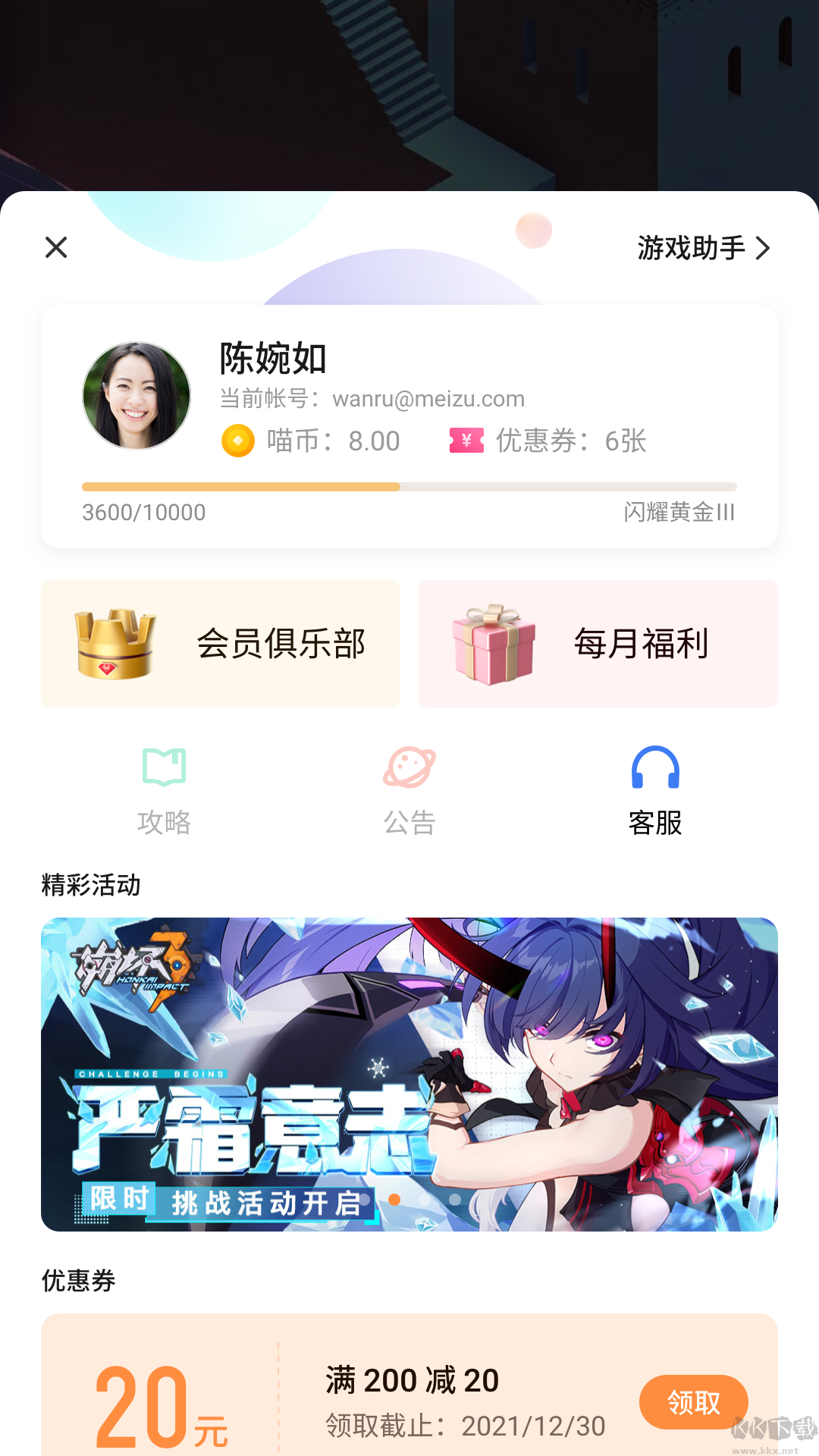Click the 闪耀黄金III level progress bar
The width and height of the screenshot is (819, 1456).
point(409,485)
